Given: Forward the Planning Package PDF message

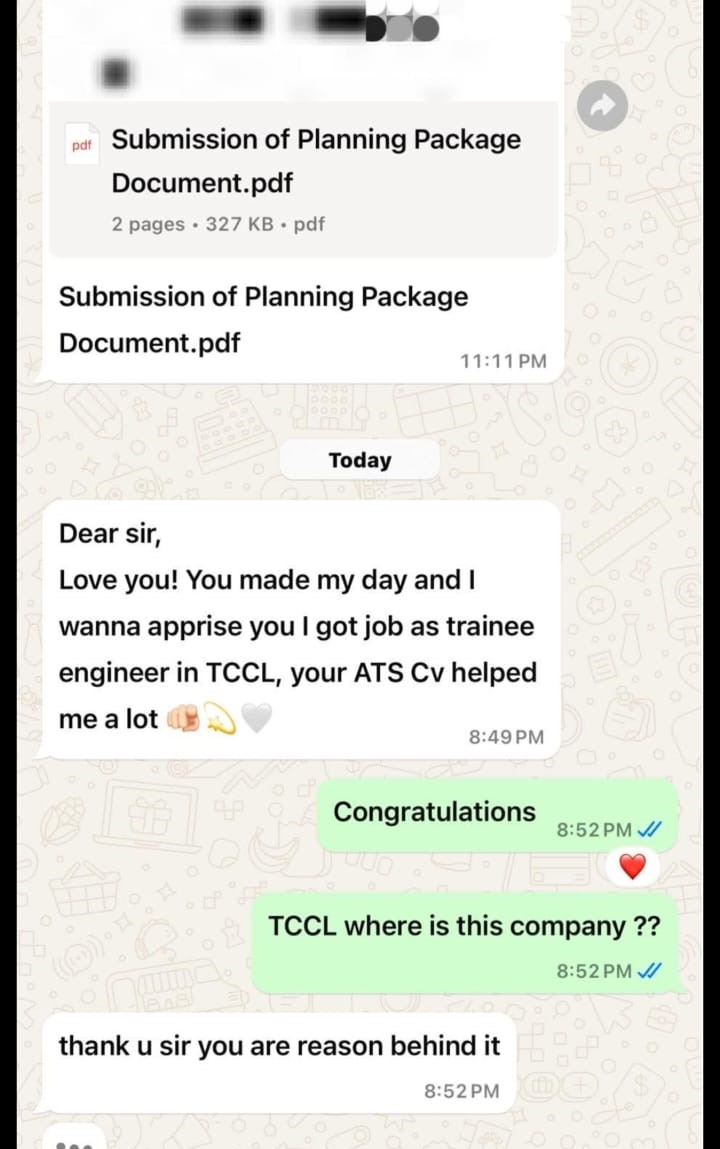Looking at the screenshot, I should pos(602,106).
